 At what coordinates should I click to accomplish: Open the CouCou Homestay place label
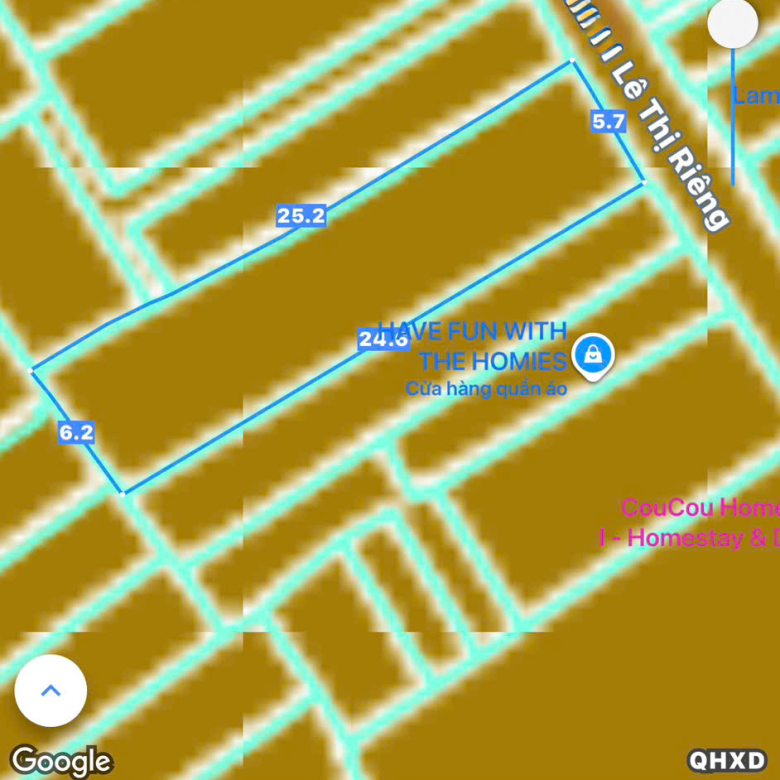tap(698, 522)
